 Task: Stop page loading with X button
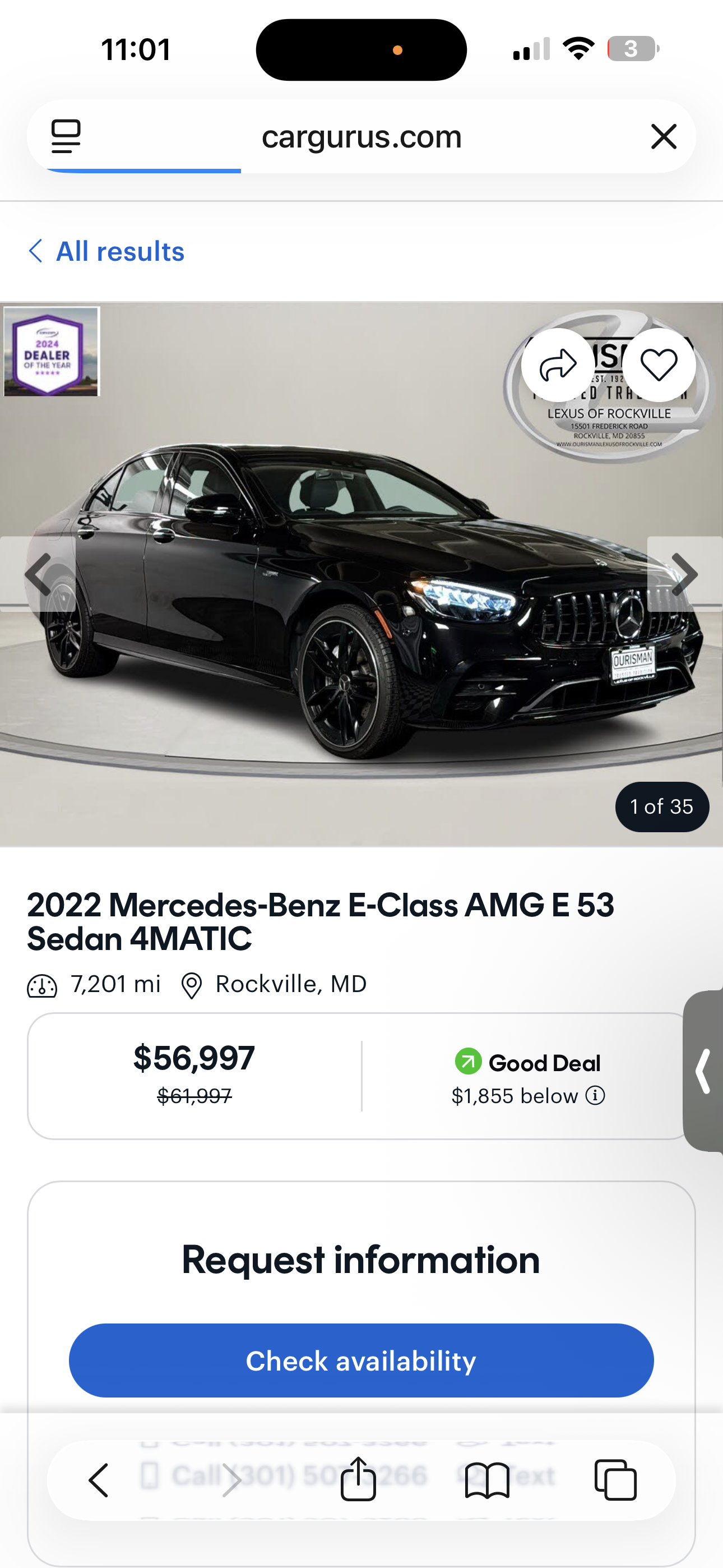pyautogui.click(x=664, y=136)
